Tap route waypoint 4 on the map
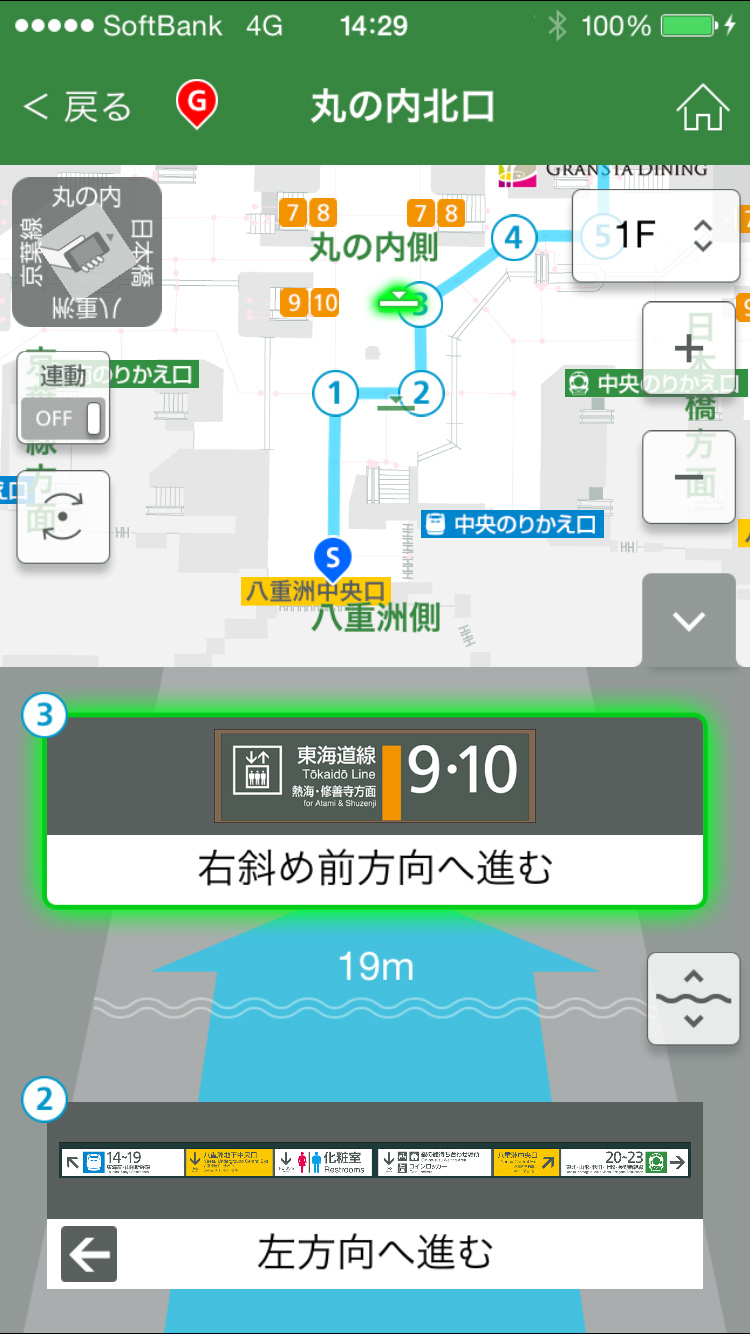 click(513, 238)
